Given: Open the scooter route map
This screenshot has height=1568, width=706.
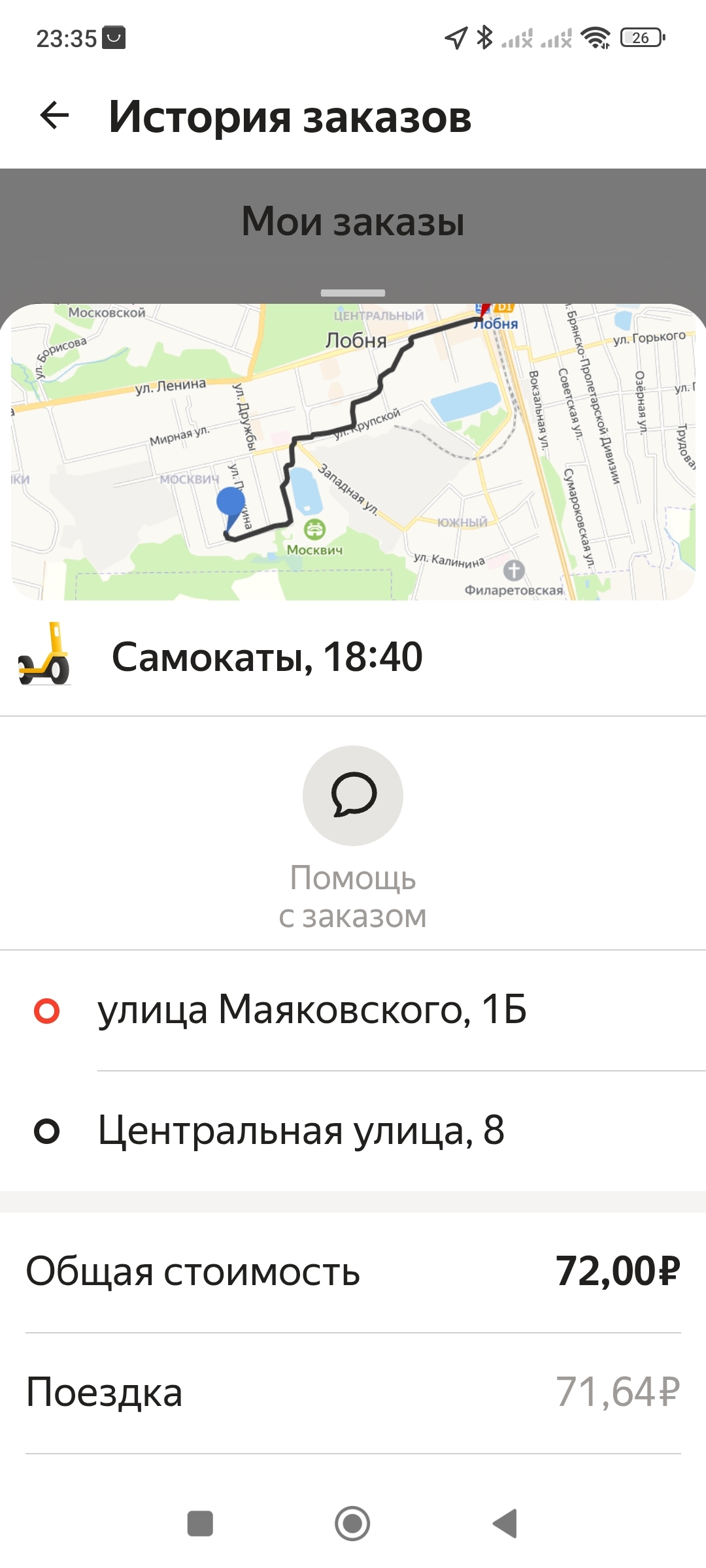Looking at the screenshot, I should click(353, 452).
